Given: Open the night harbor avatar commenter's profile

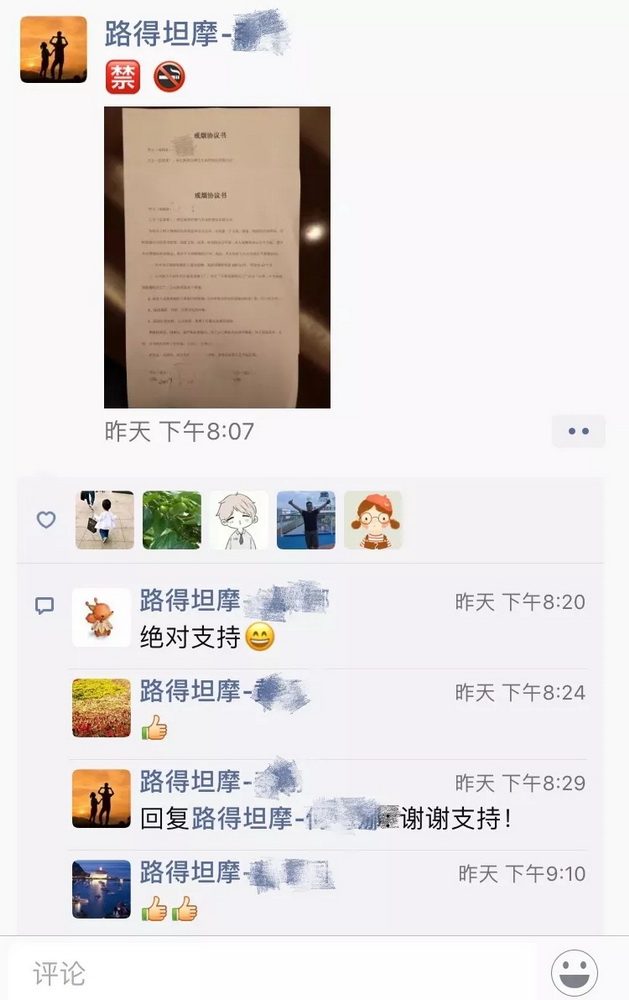Looking at the screenshot, I should tap(101, 888).
